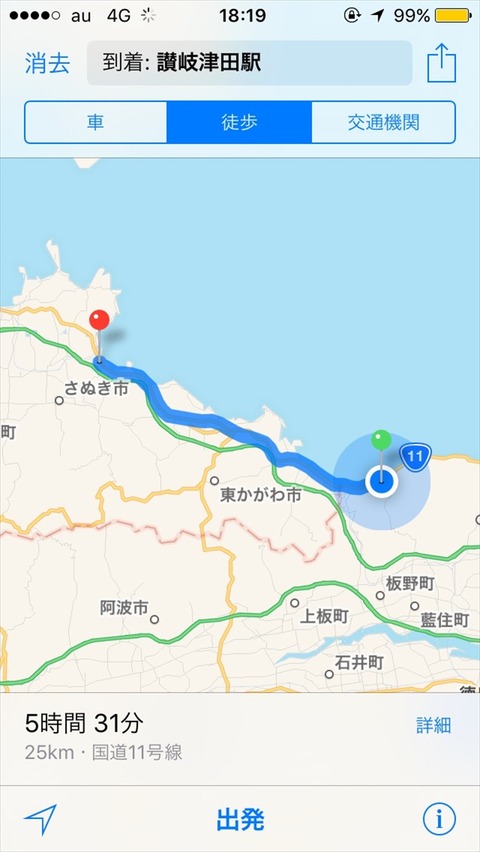Start navigation with 出発
Screen dimensions: 480x852
coord(240,819)
